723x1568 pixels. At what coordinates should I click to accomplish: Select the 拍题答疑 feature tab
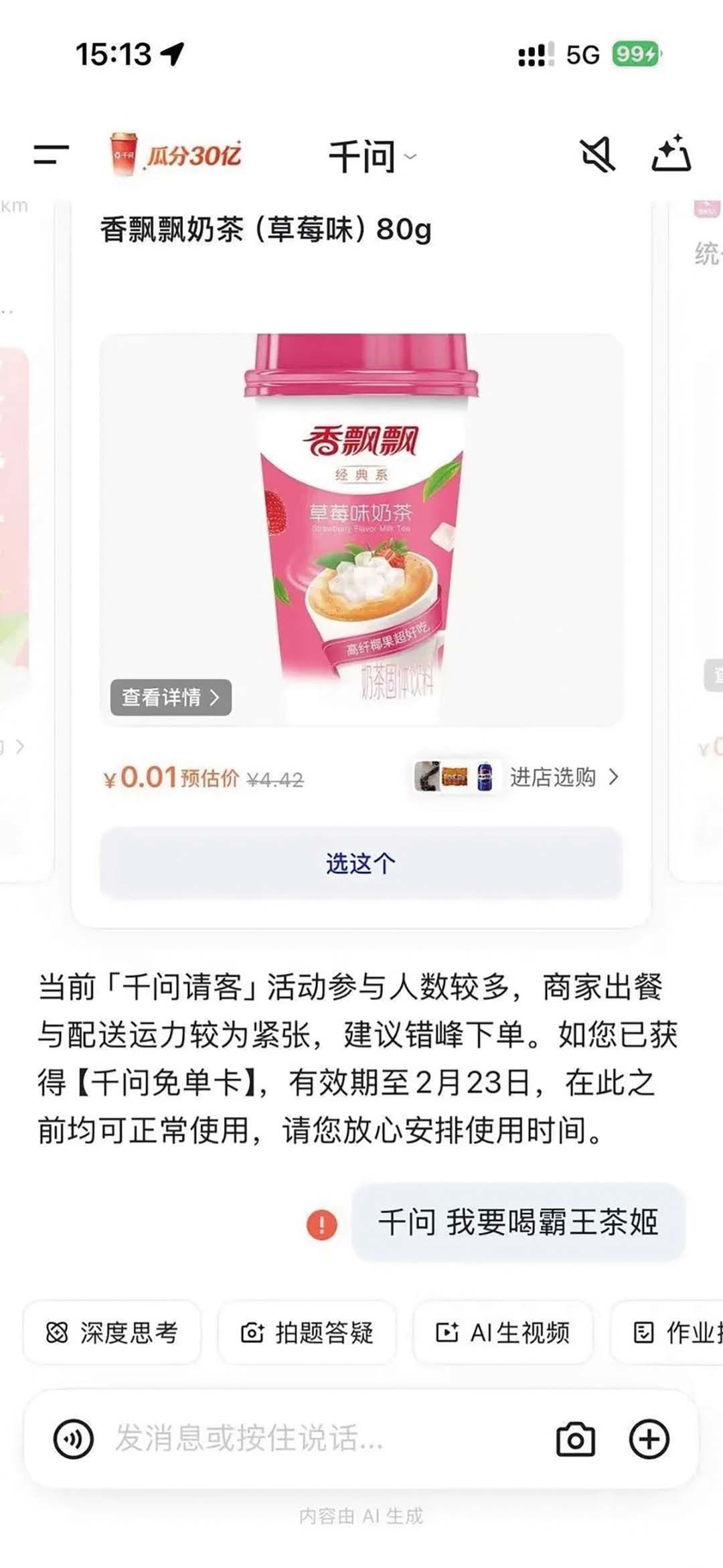point(307,1333)
